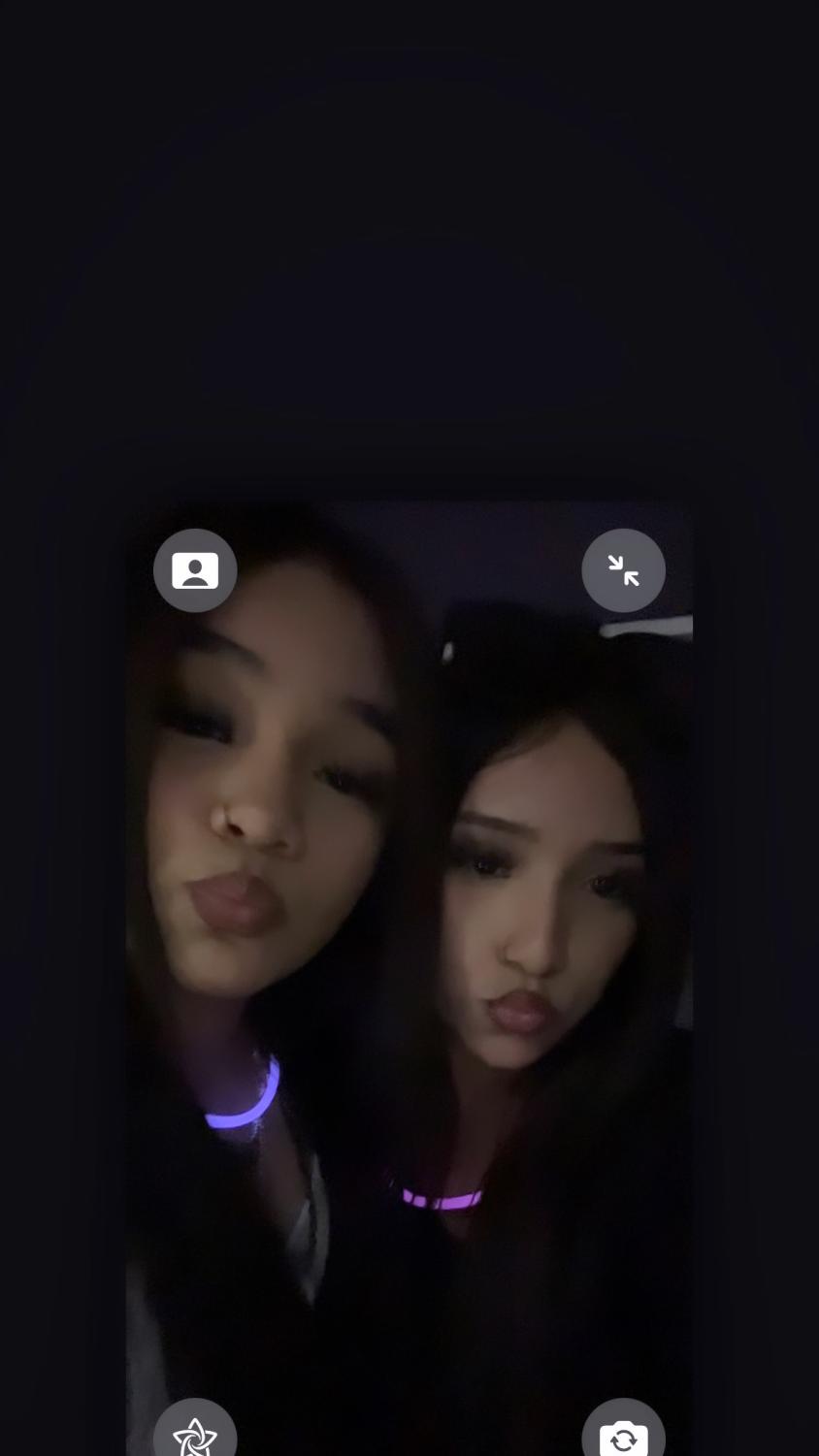Minimize the expanded self-view tile

click(x=623, y=570)
